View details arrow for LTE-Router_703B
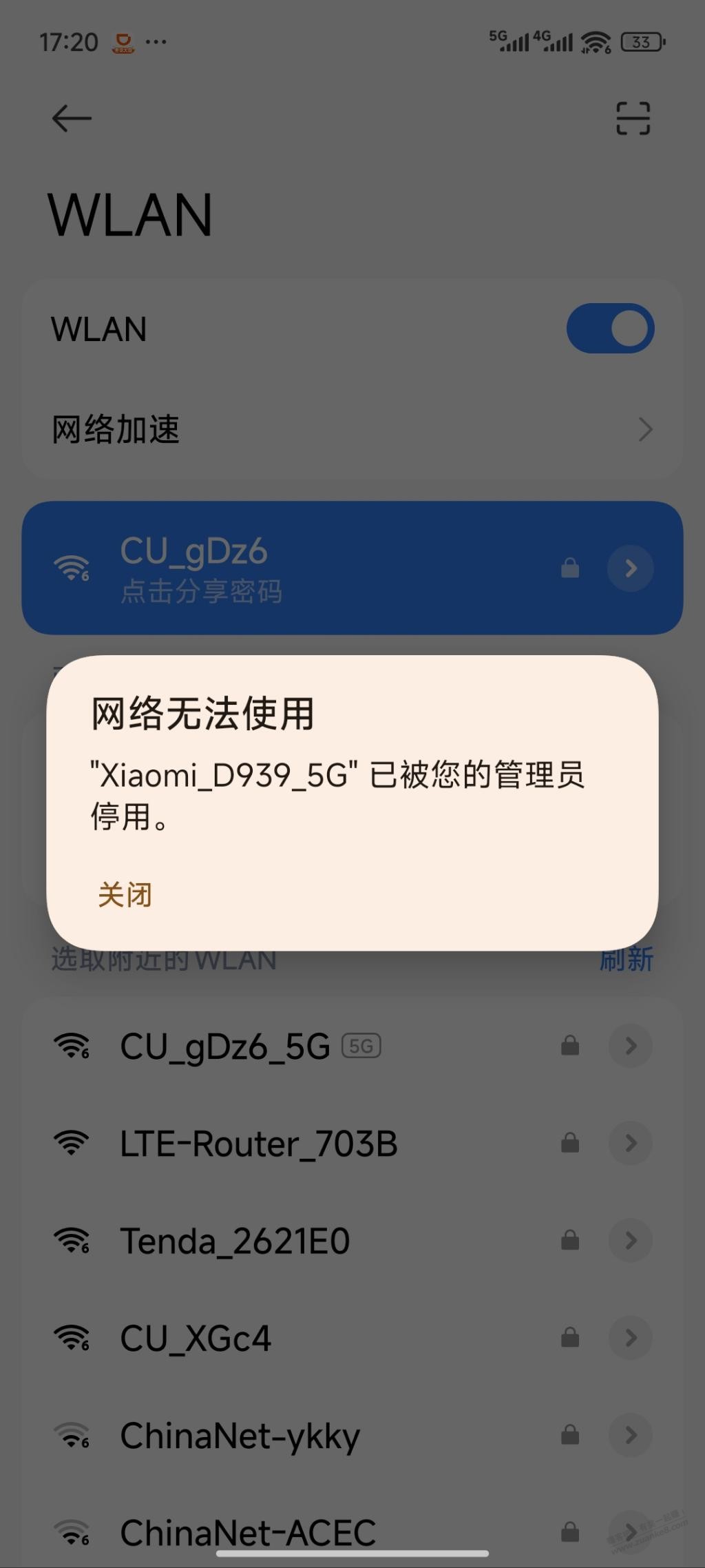705x1568 pixels. click(x=630, y=1144)
